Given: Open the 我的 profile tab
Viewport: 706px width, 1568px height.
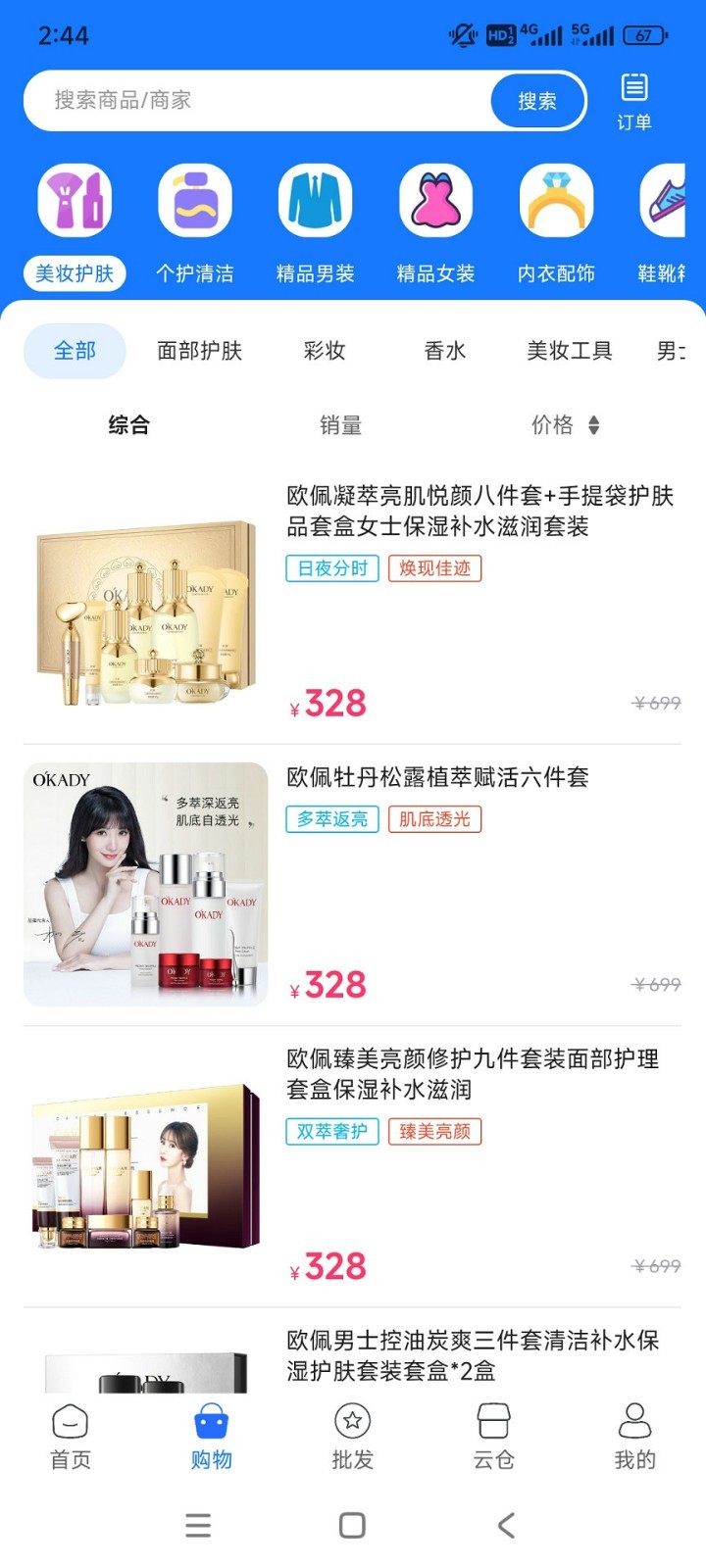Looking at the screenshot, I should [634, 1437].
